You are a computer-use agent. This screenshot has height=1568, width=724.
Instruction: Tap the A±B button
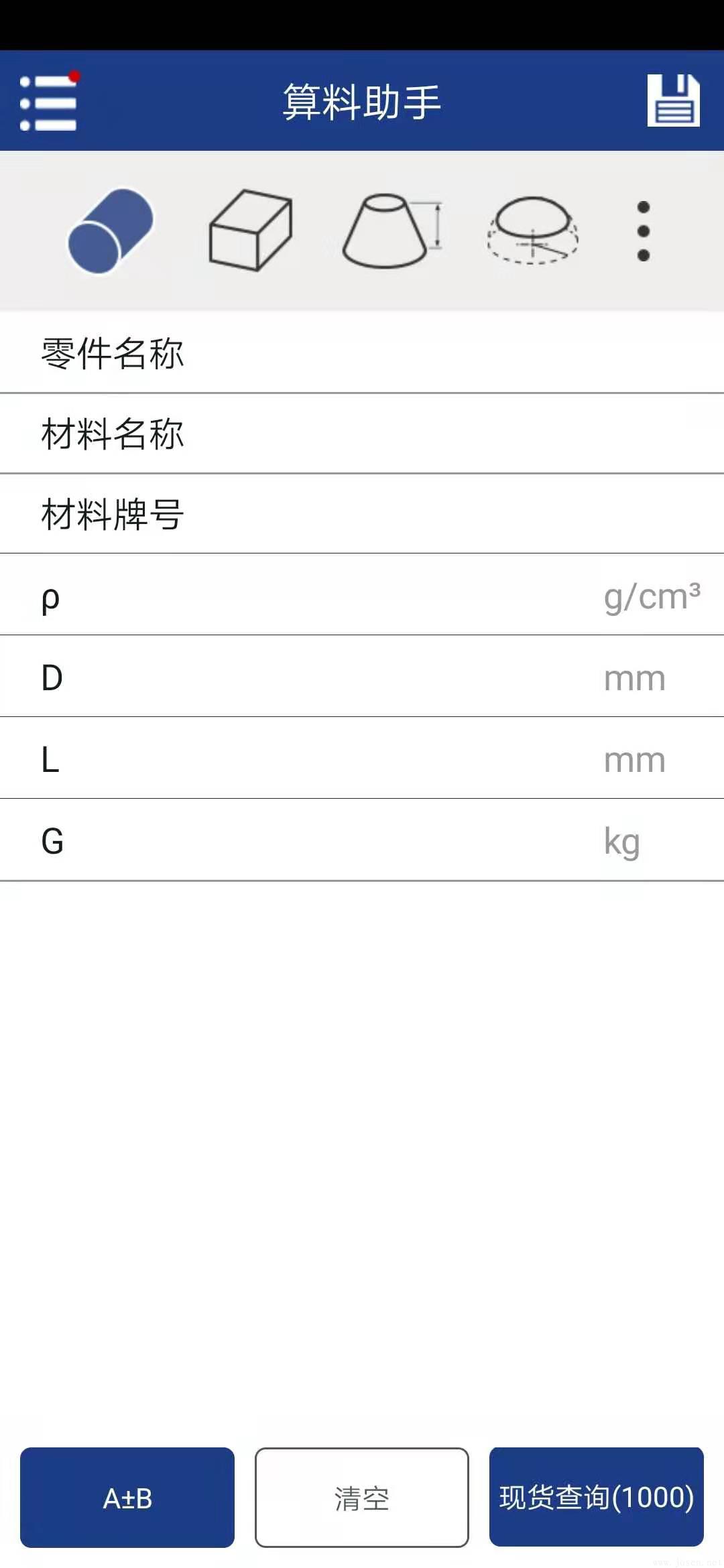point(127,1498)
